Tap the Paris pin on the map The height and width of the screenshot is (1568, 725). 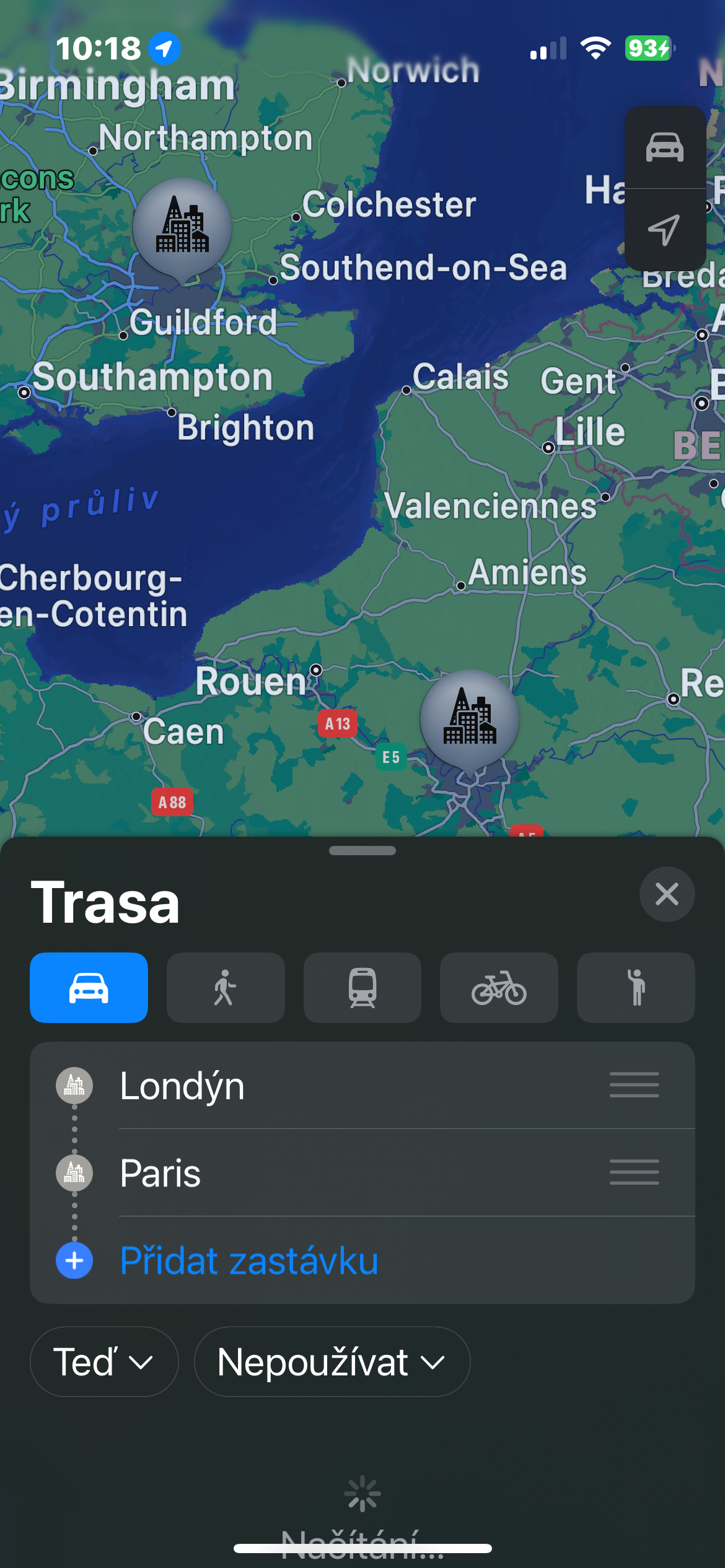point(469,719)
